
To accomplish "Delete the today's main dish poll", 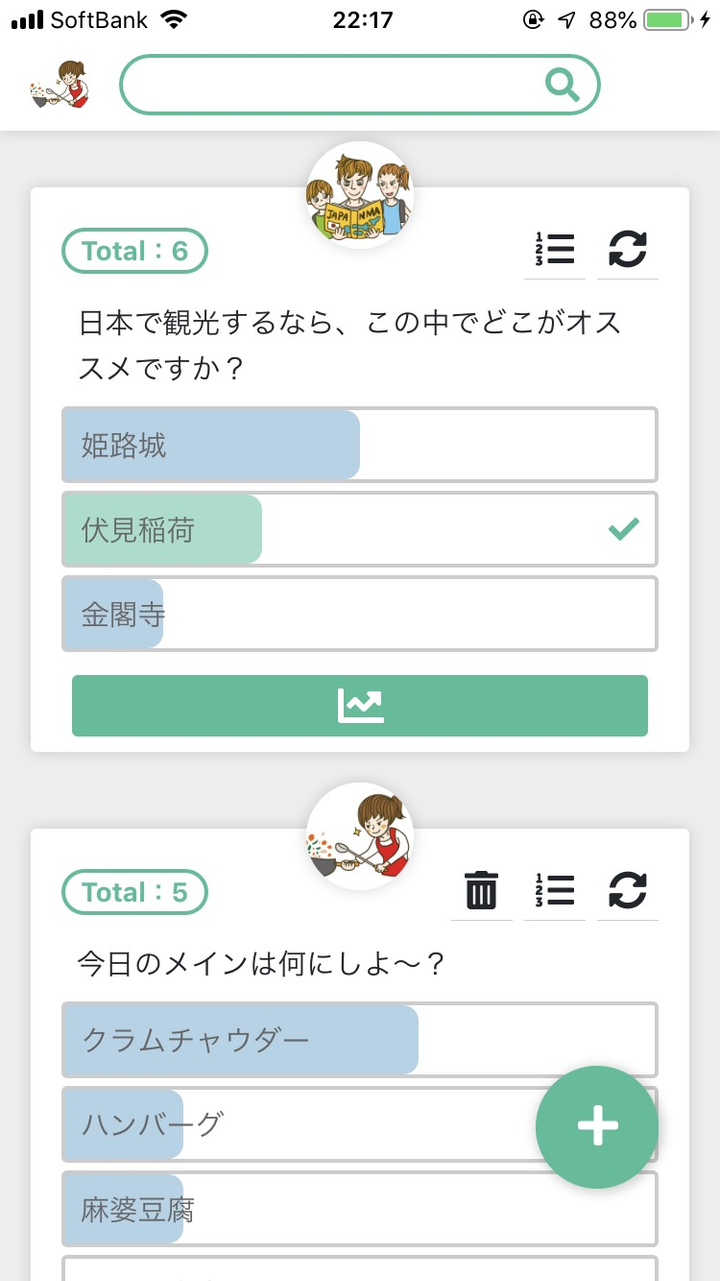I will [x=481, y=891].
